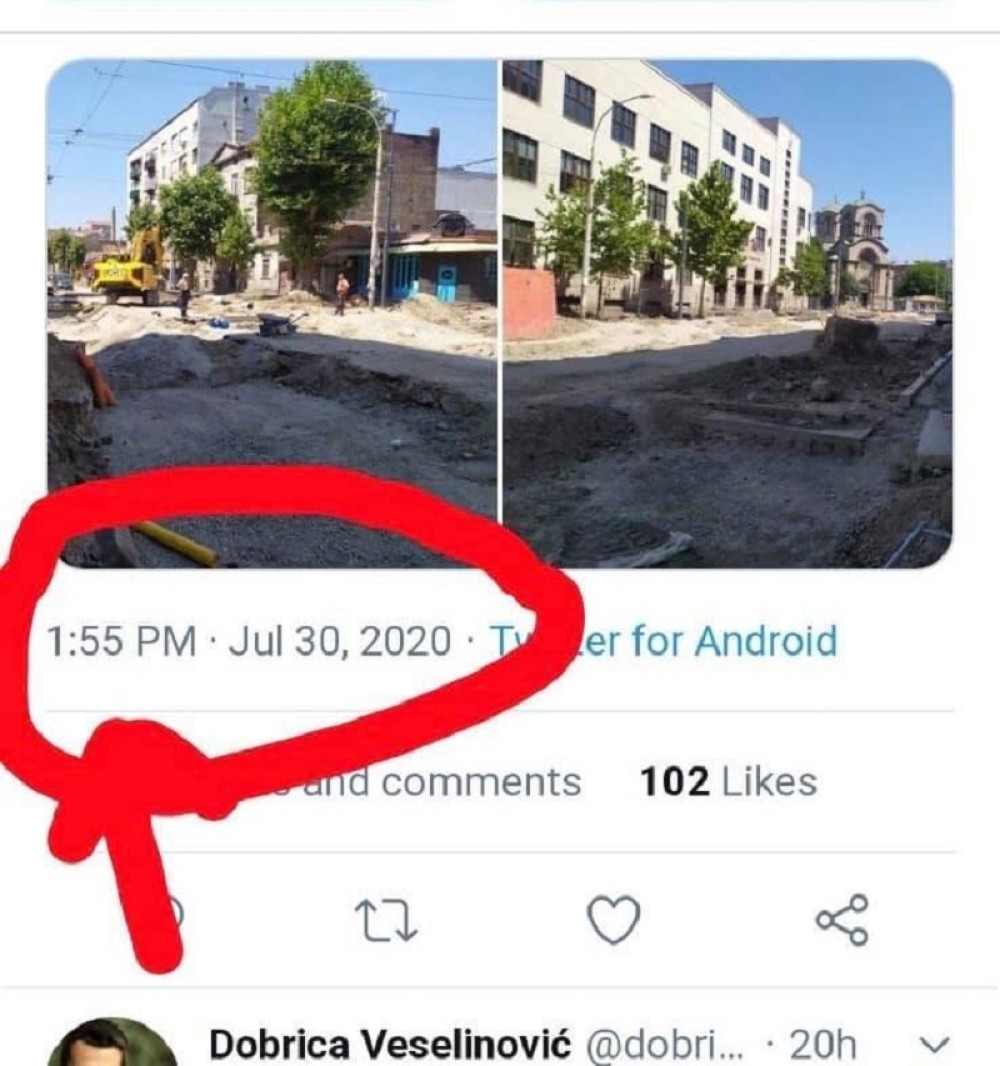Image resolution: width=1000 pixels, height=1066 pixels.
Task: Retweet this tweet
Action: pos(389,921)
